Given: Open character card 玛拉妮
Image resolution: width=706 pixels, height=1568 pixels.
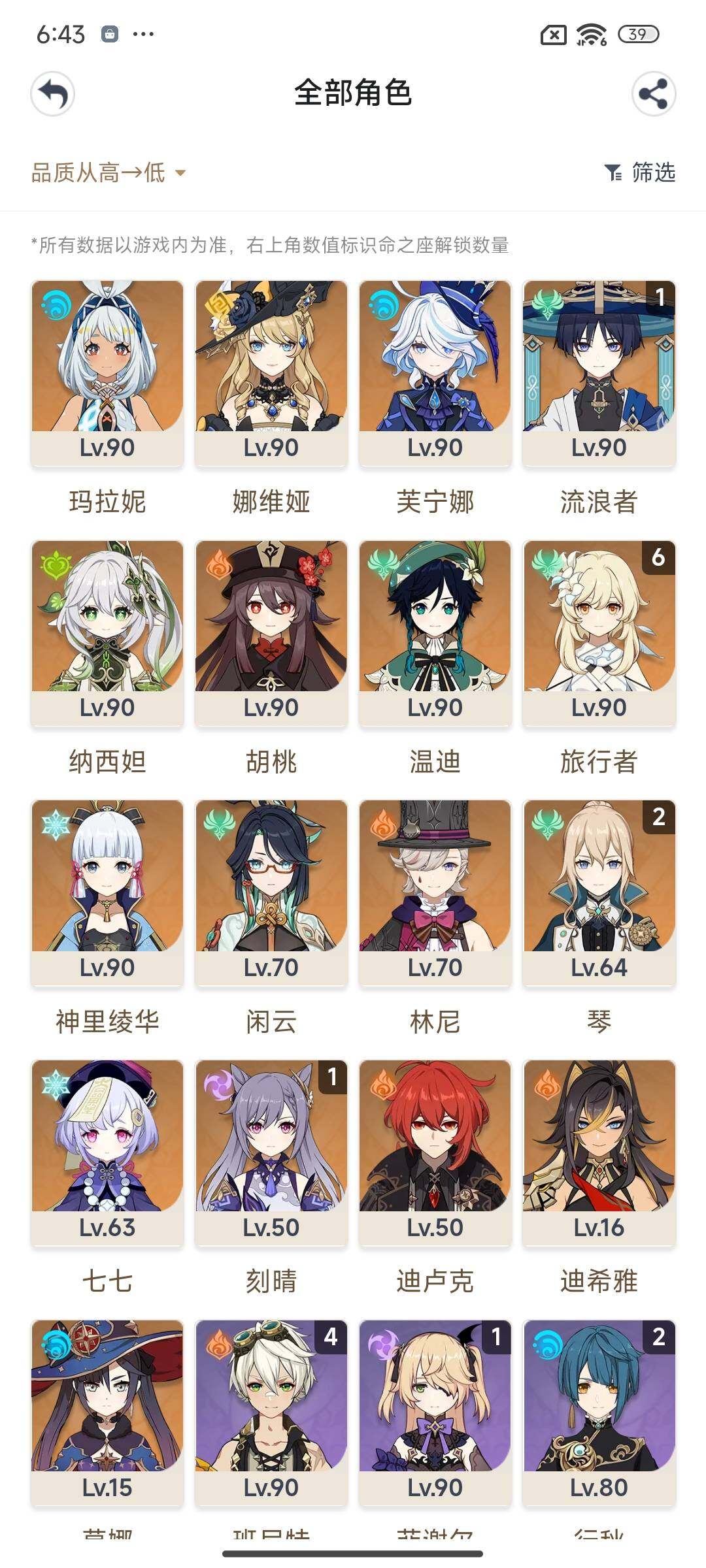Looking at the screenshot, I should [x=107, y=374].
